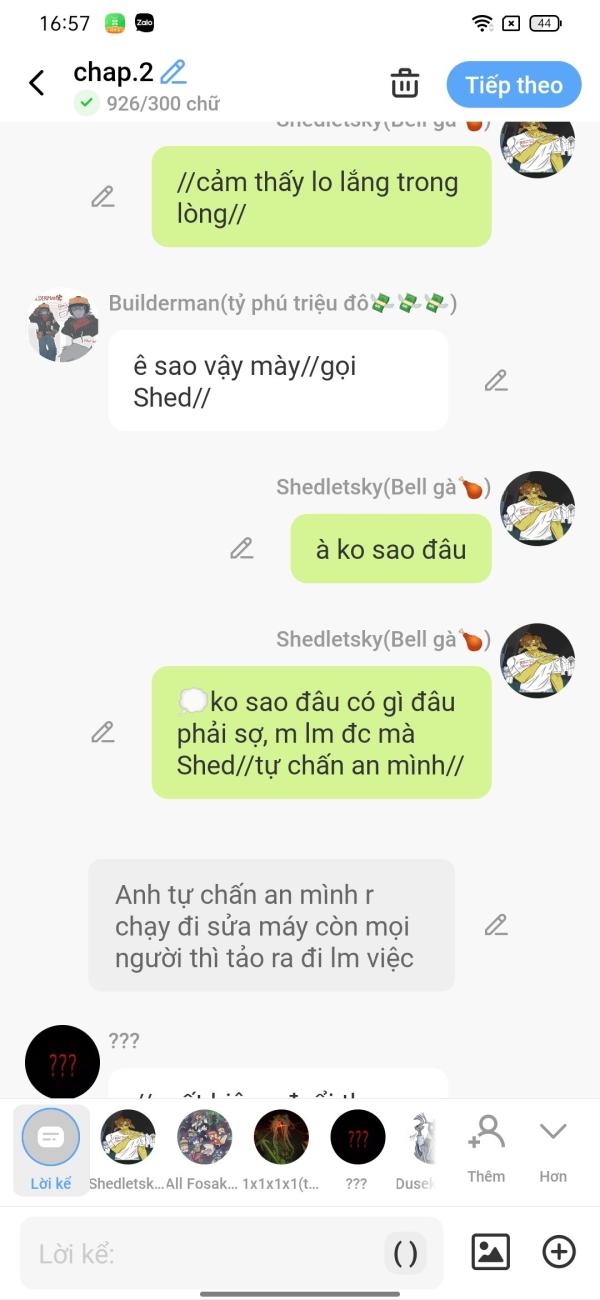Image resolution: width=600 pixels, height=1300 pixels.
Task: Edit the message "à ko sao đâu"
Action: 241,549
